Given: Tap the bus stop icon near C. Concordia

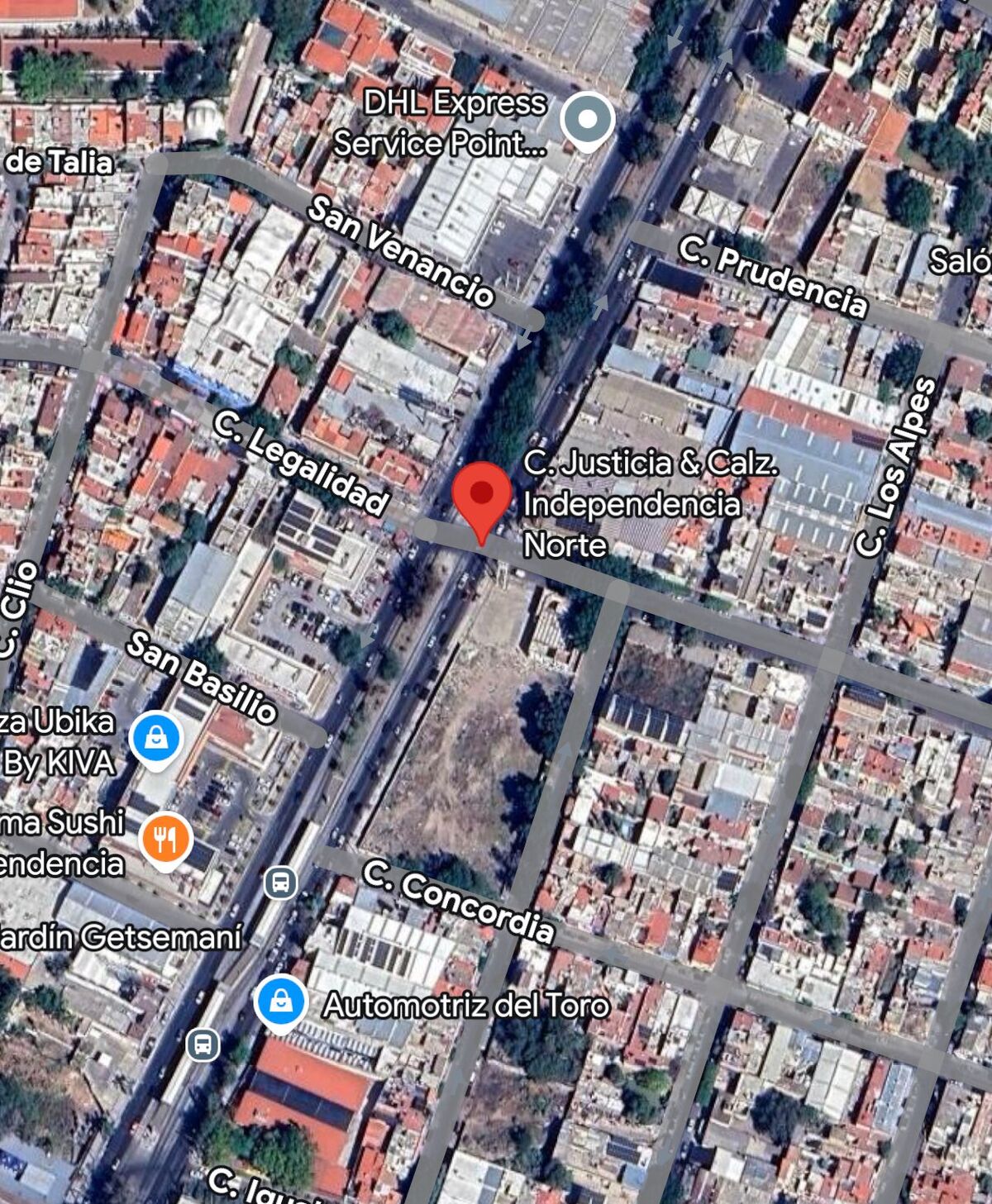Looking at the screenshot, I should (280, 882).
